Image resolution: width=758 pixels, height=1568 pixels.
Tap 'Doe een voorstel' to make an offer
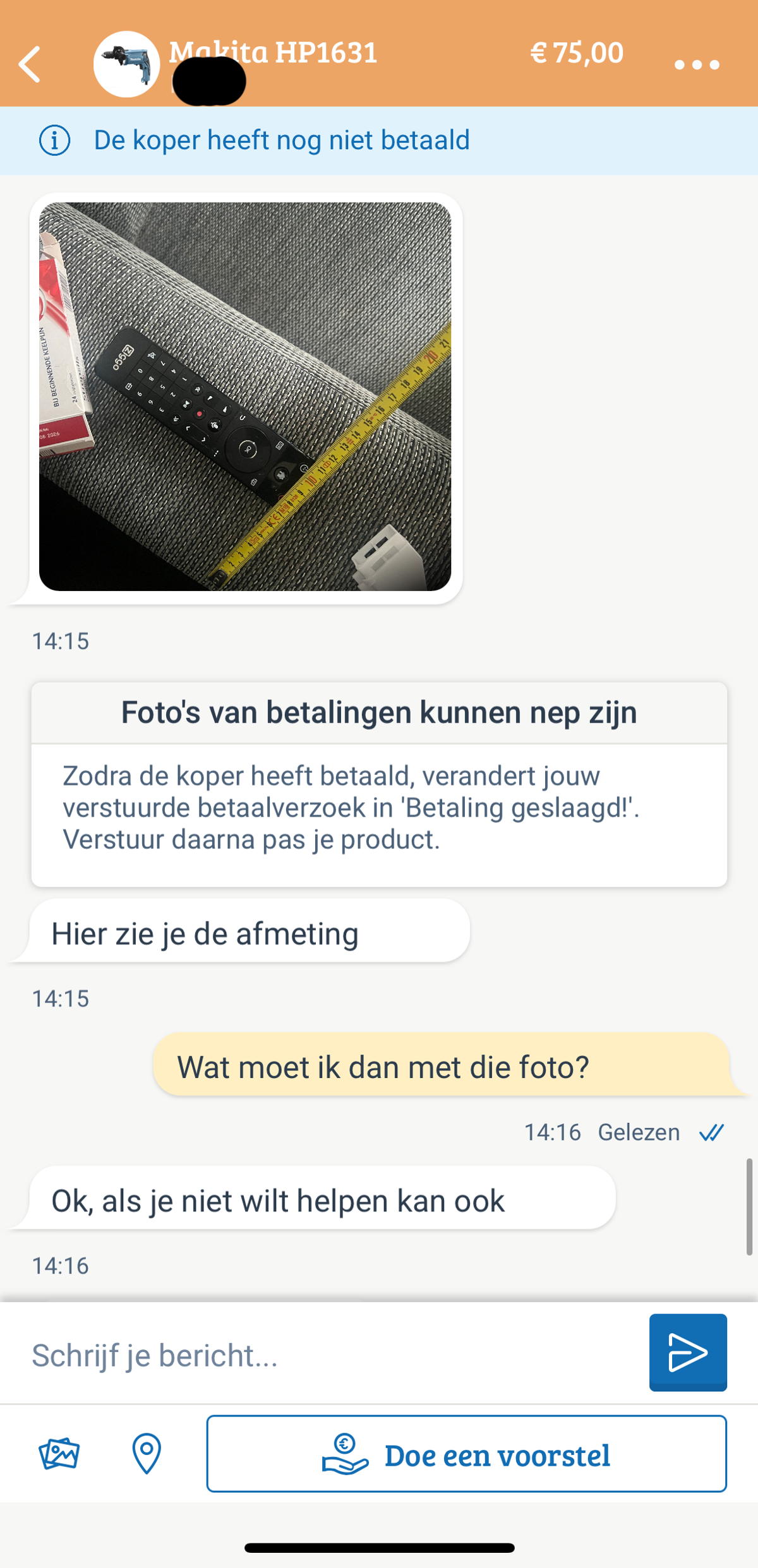click(466, 1454)
